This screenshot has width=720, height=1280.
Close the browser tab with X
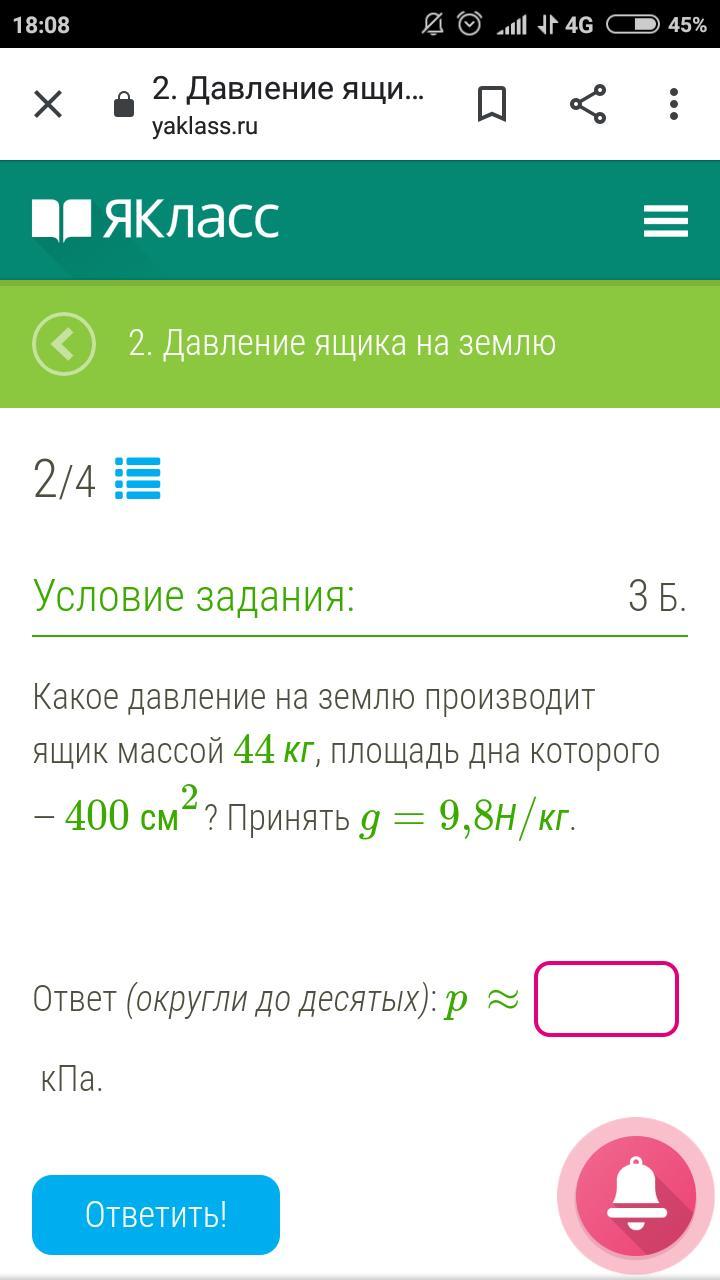click(48, 104)
